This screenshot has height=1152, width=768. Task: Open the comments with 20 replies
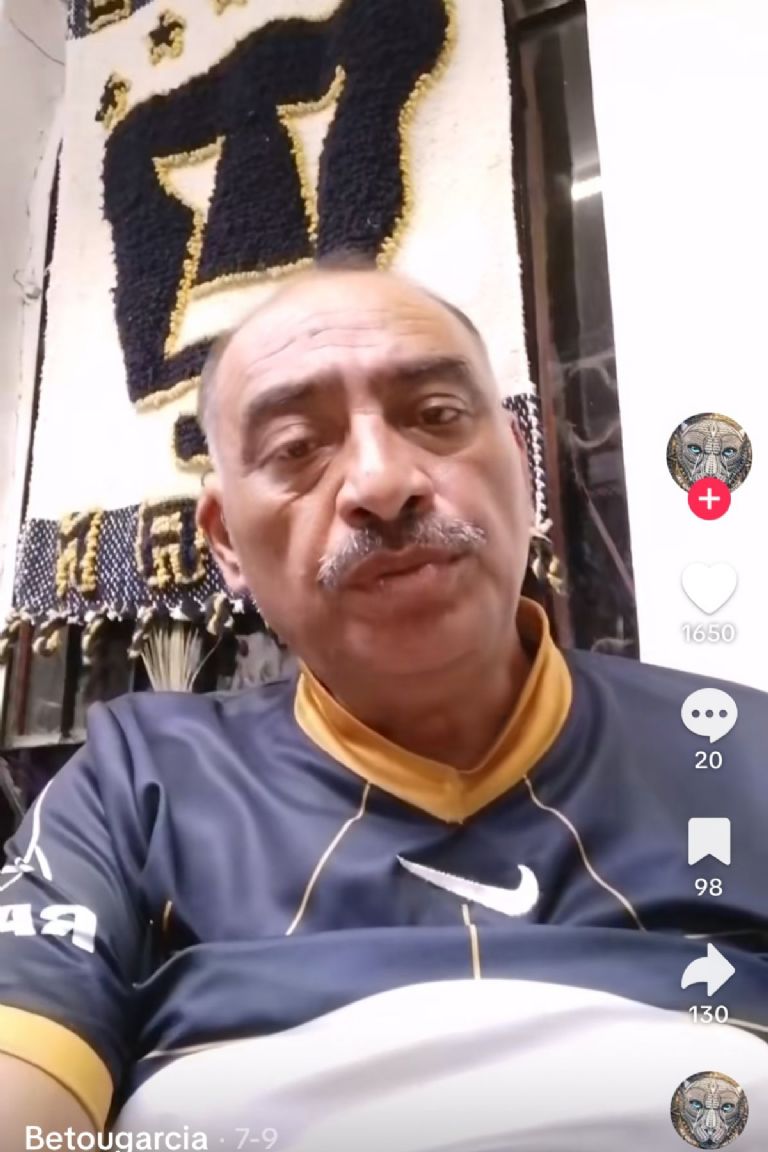(x=709, y=716)
